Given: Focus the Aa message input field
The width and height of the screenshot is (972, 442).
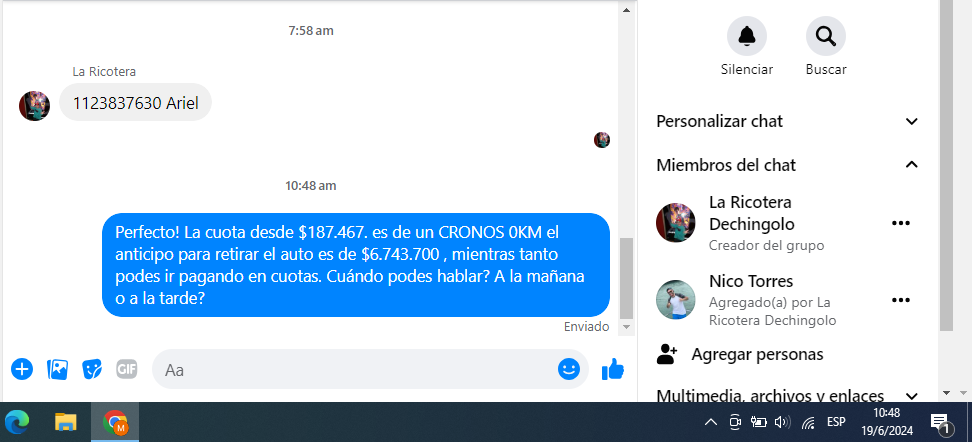Looking at the screenshot, I should pos(350,370).
